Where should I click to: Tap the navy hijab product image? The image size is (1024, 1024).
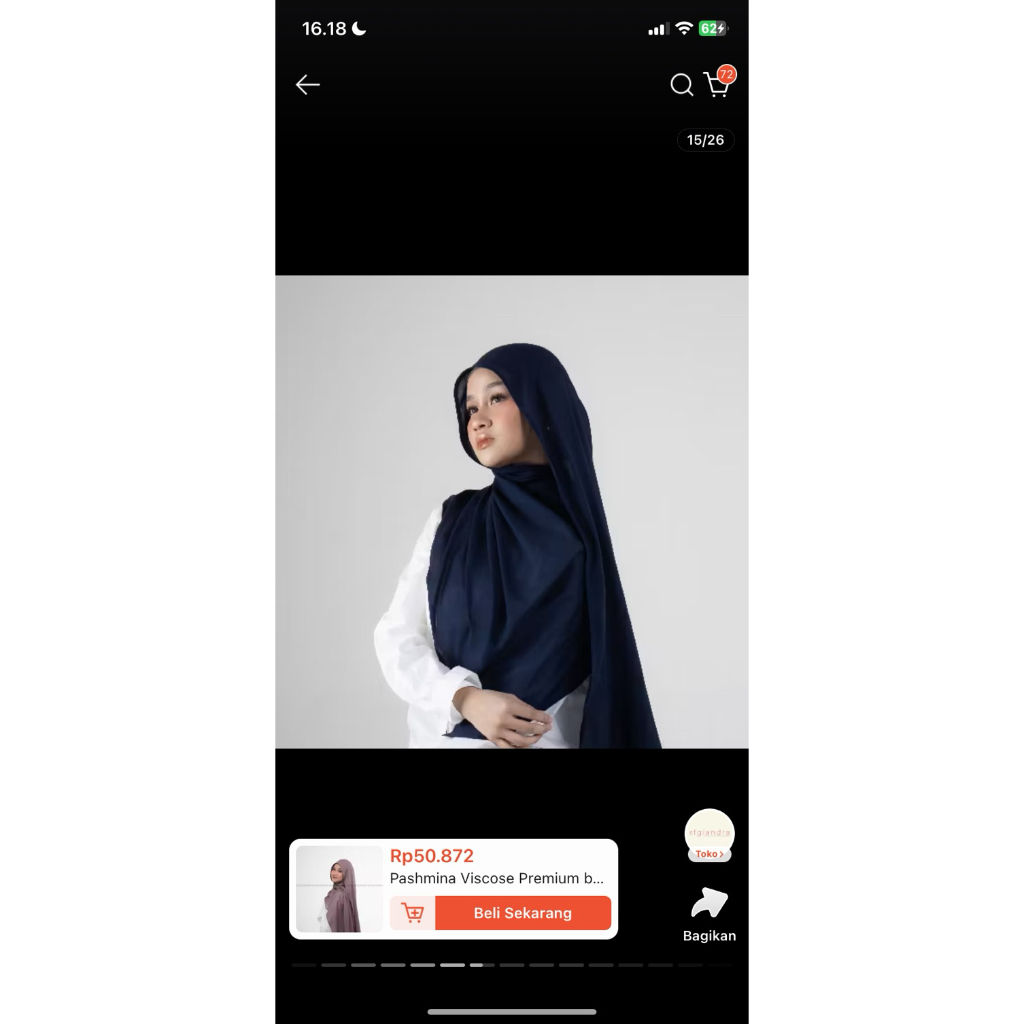(511, 511)
